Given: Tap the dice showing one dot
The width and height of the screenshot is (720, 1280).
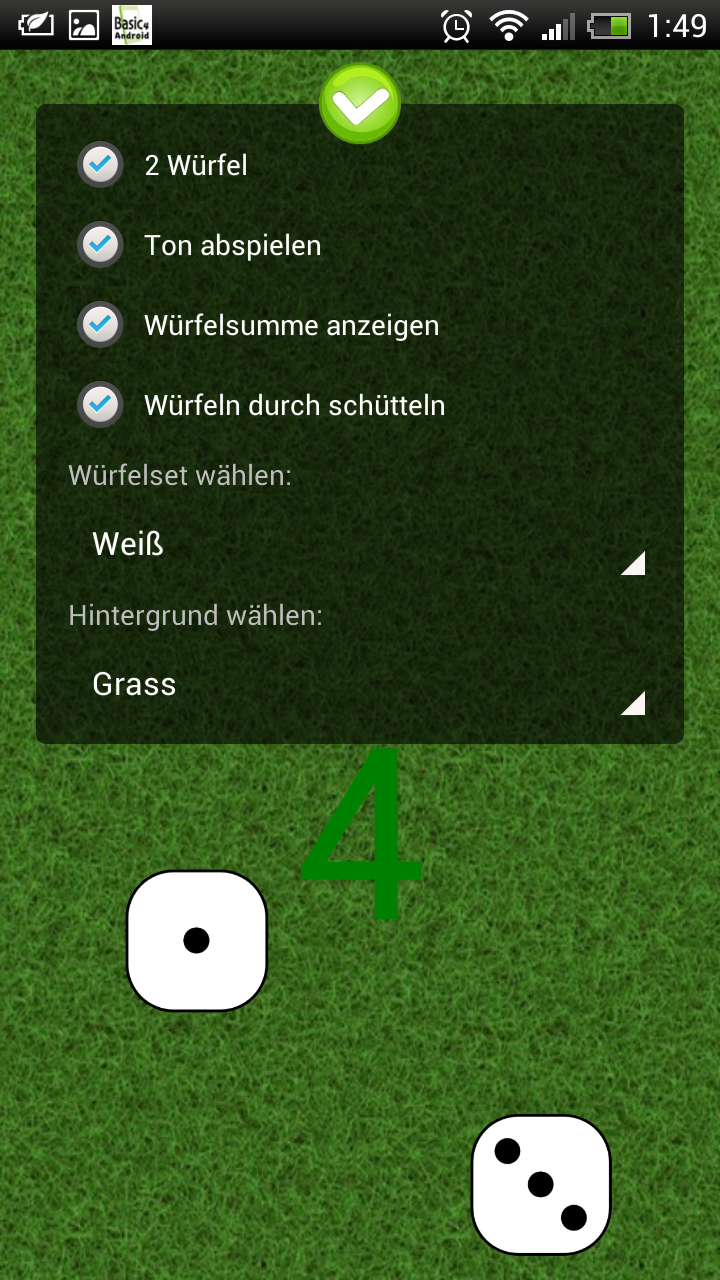Looking at the screenshot, I should (196, 940).
